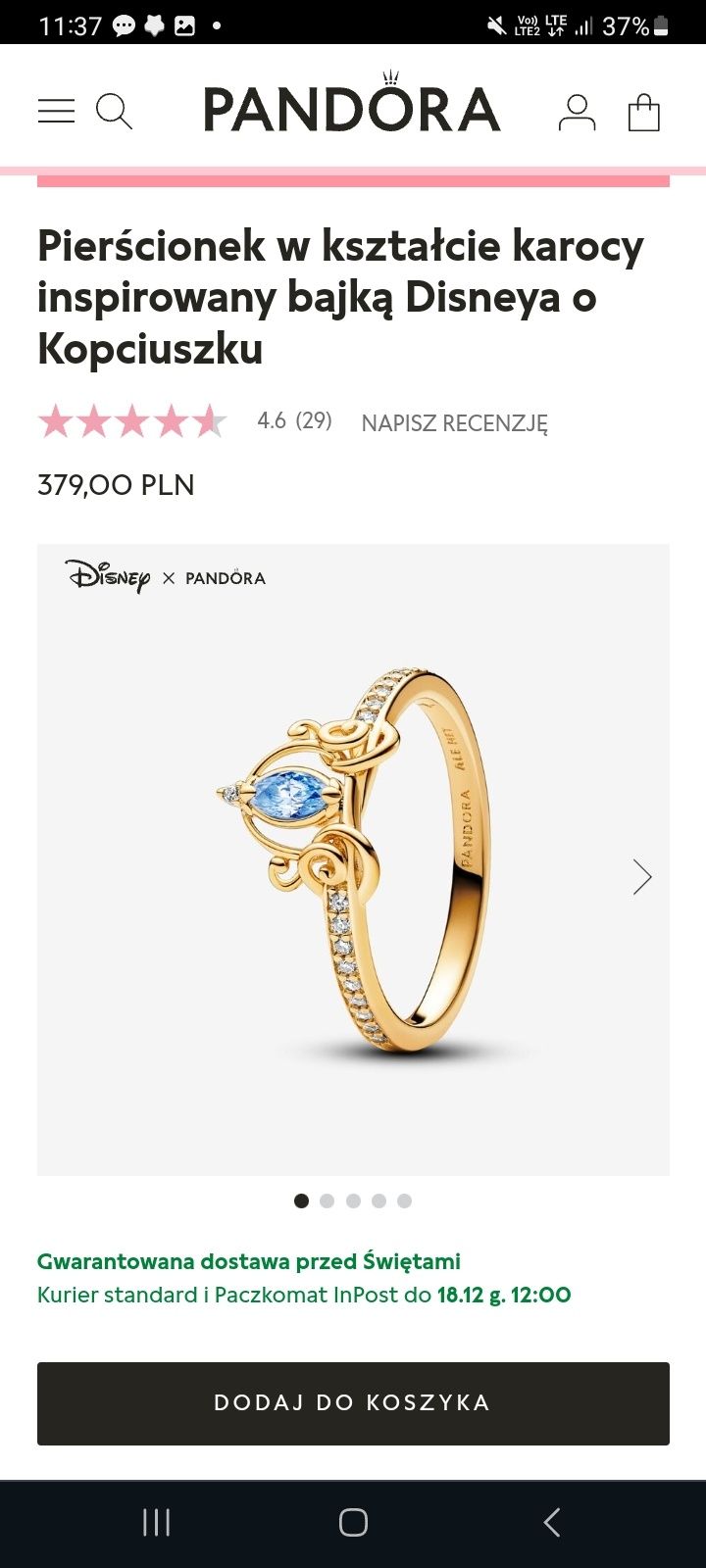706x1568 pixels.
Task: Open the account profile icon
Action: pyautogui.click(x=577, y=113)
